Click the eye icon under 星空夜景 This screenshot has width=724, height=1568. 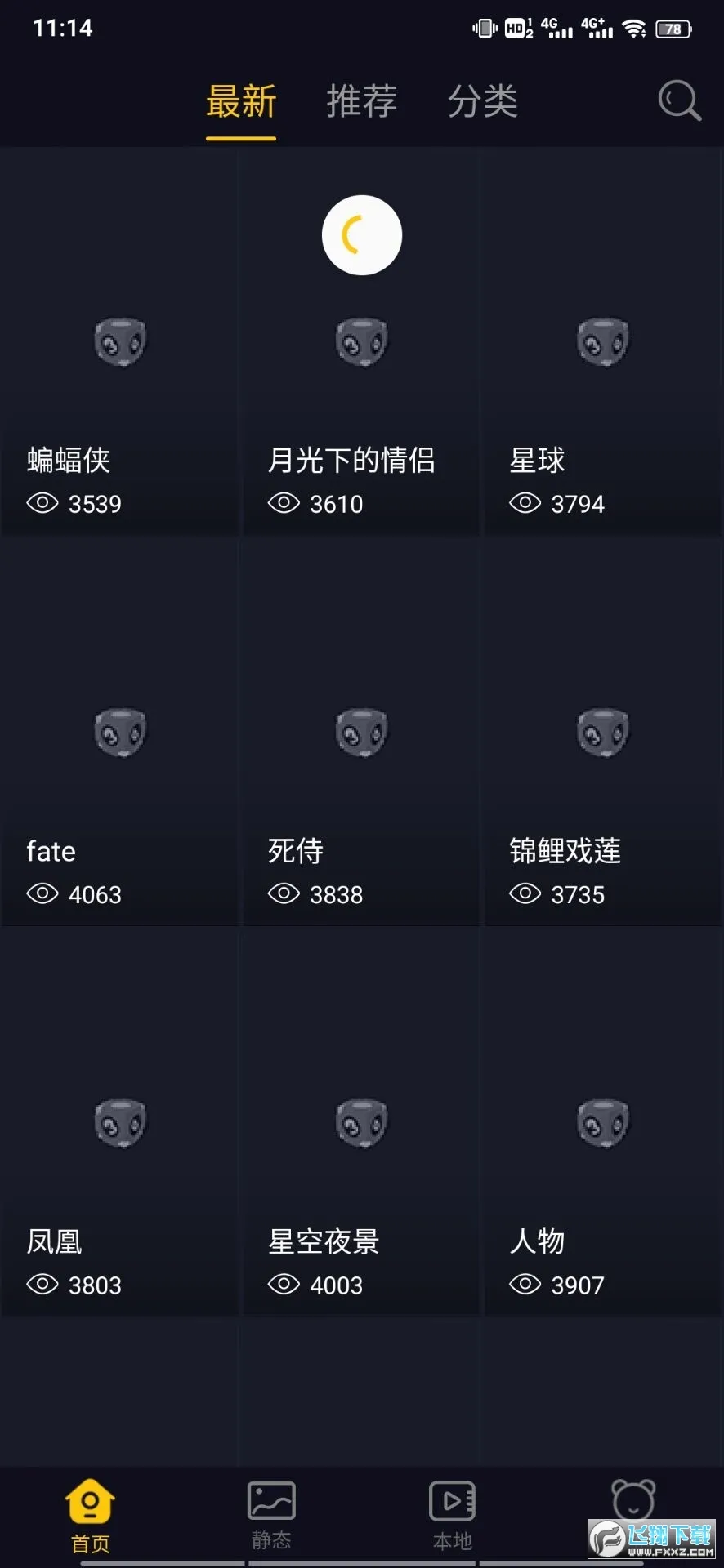pyautogui.click(x=283, y=1285)
